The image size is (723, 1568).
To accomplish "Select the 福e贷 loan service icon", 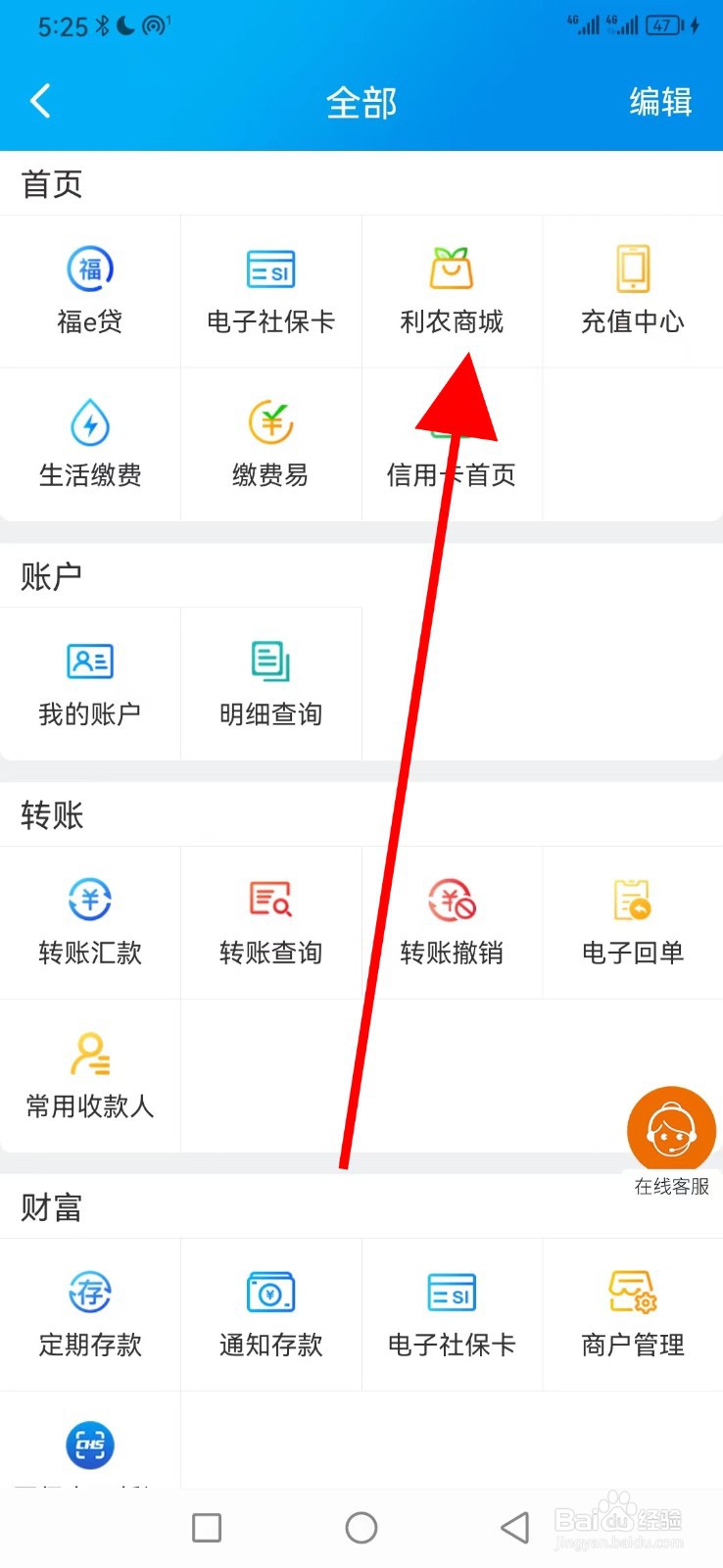I will point(89,289).
